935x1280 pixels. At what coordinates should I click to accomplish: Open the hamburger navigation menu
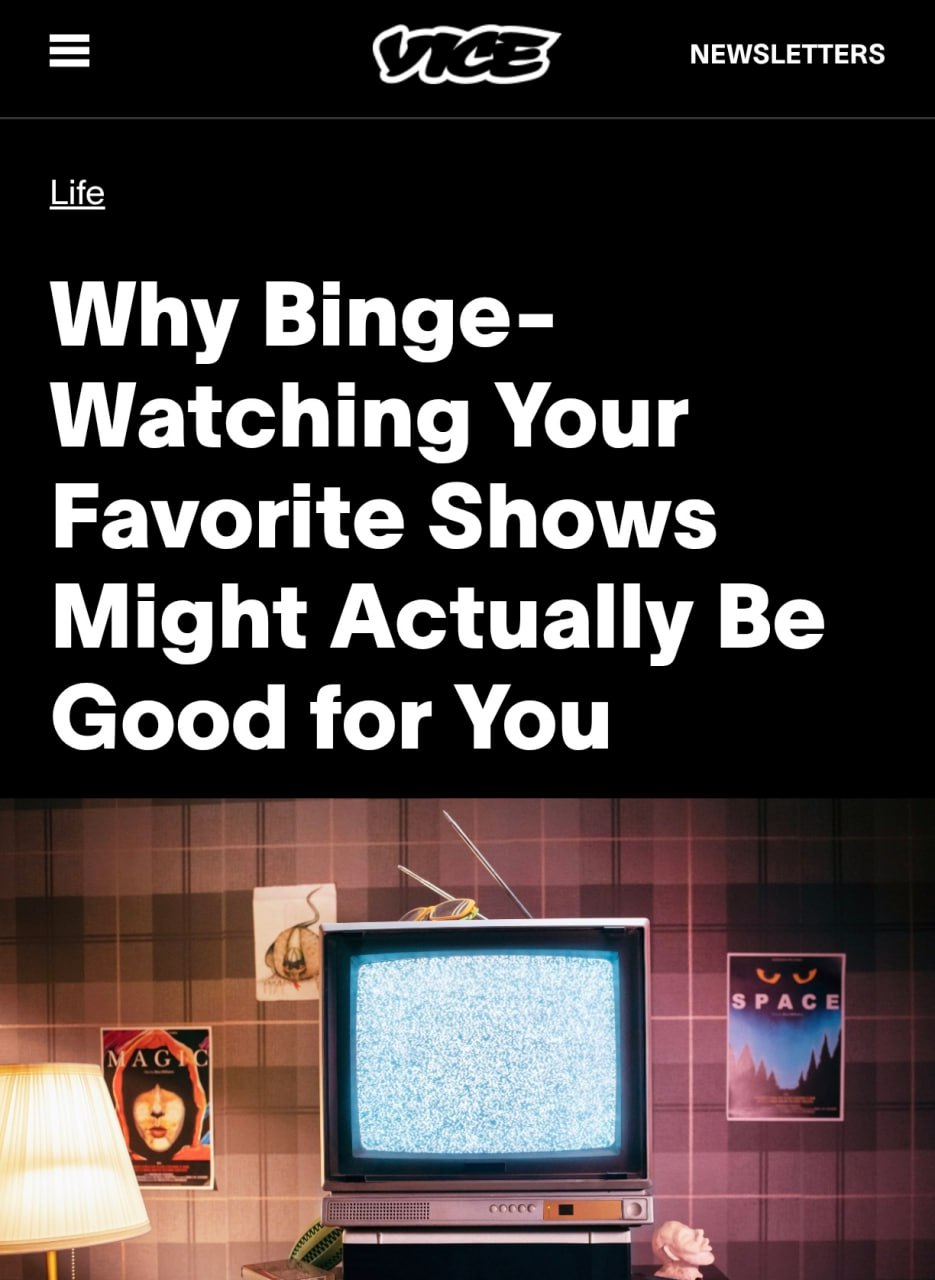pyautogui.click(x=69, y=52)
